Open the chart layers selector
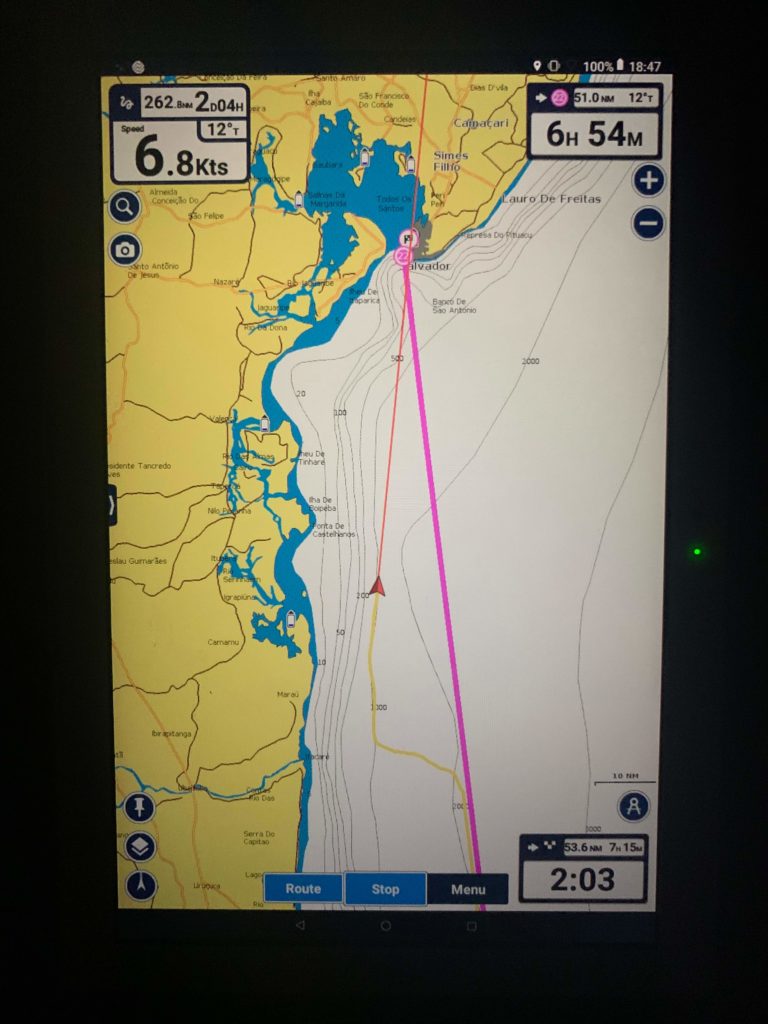768x1024 pixels. tap(140, 846)
